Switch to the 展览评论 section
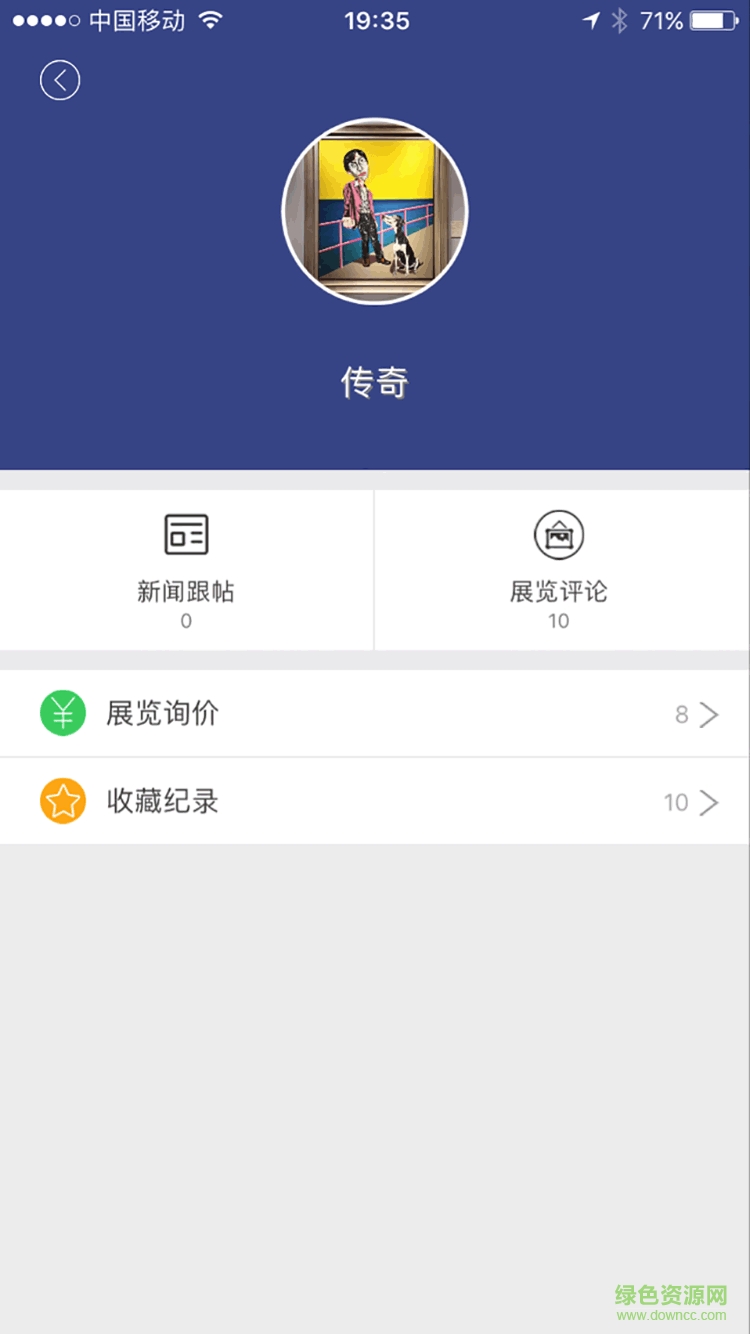The image size is (750, 1334). (558, 570)
